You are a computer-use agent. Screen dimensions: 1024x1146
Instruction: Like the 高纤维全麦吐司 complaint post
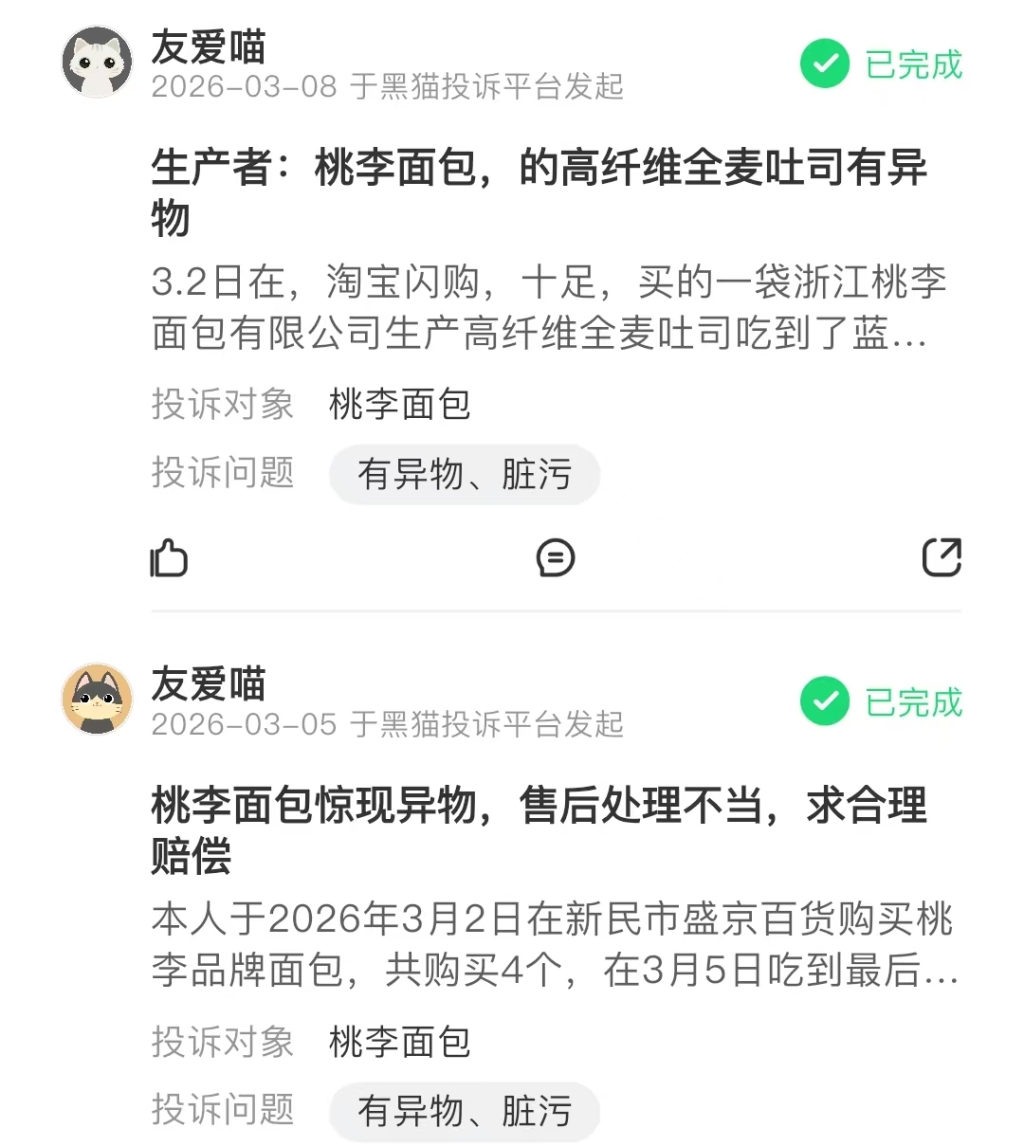click(170, 558)
